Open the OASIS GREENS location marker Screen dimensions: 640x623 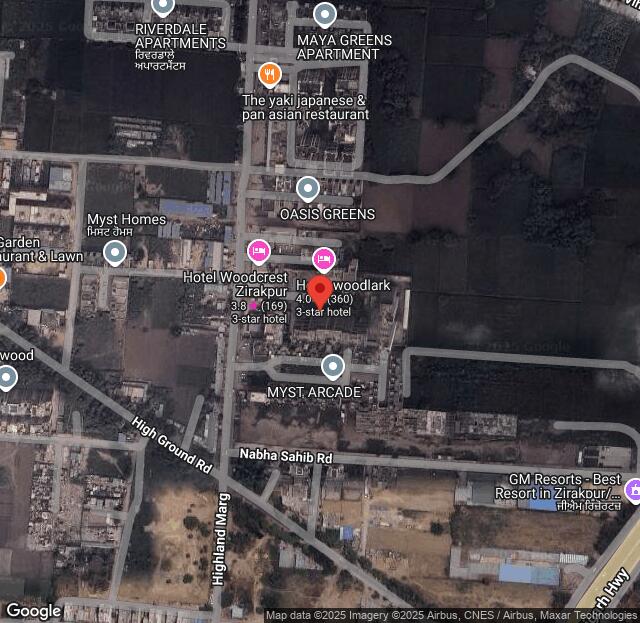click(x=308, y=188)
